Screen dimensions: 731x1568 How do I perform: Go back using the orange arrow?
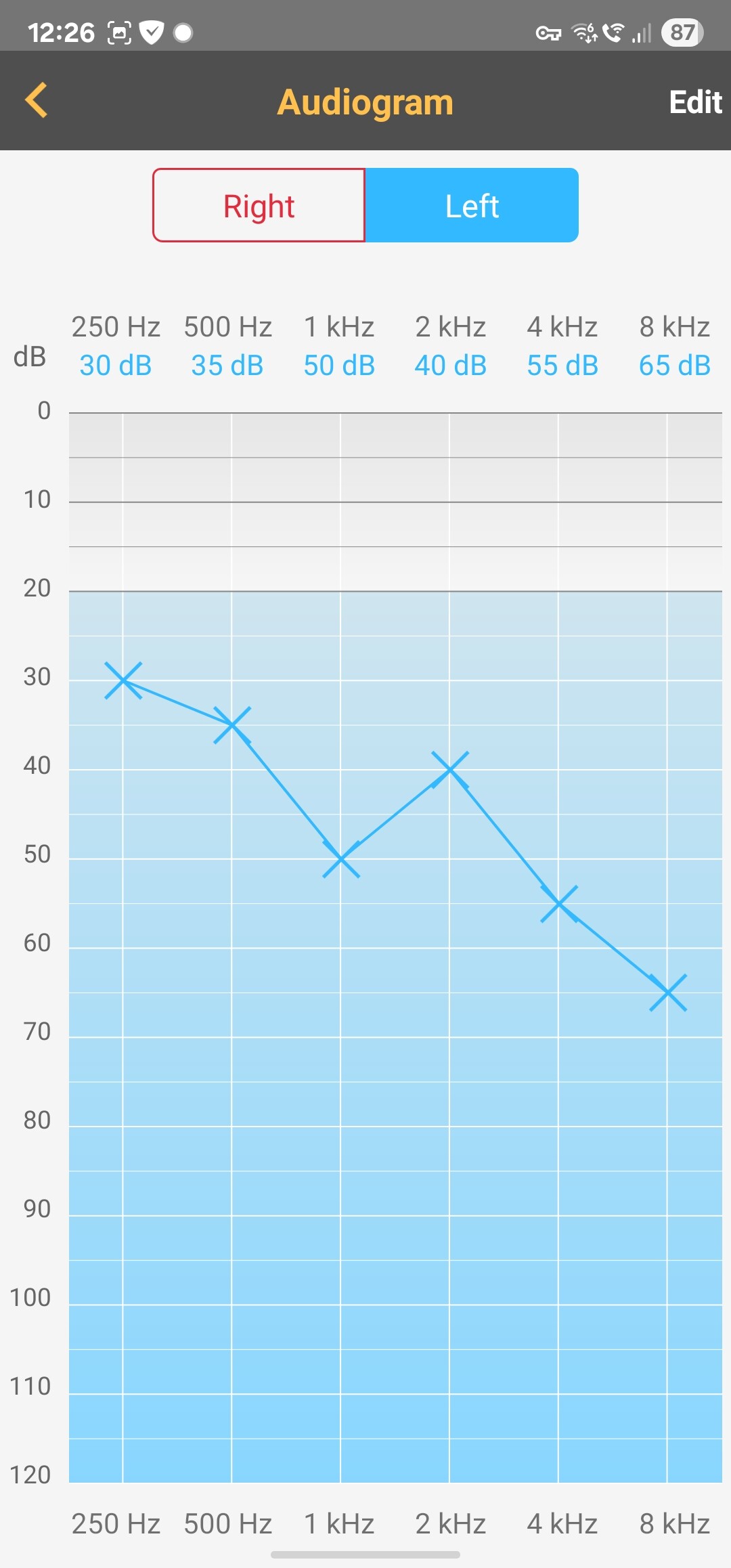[37, 101]
